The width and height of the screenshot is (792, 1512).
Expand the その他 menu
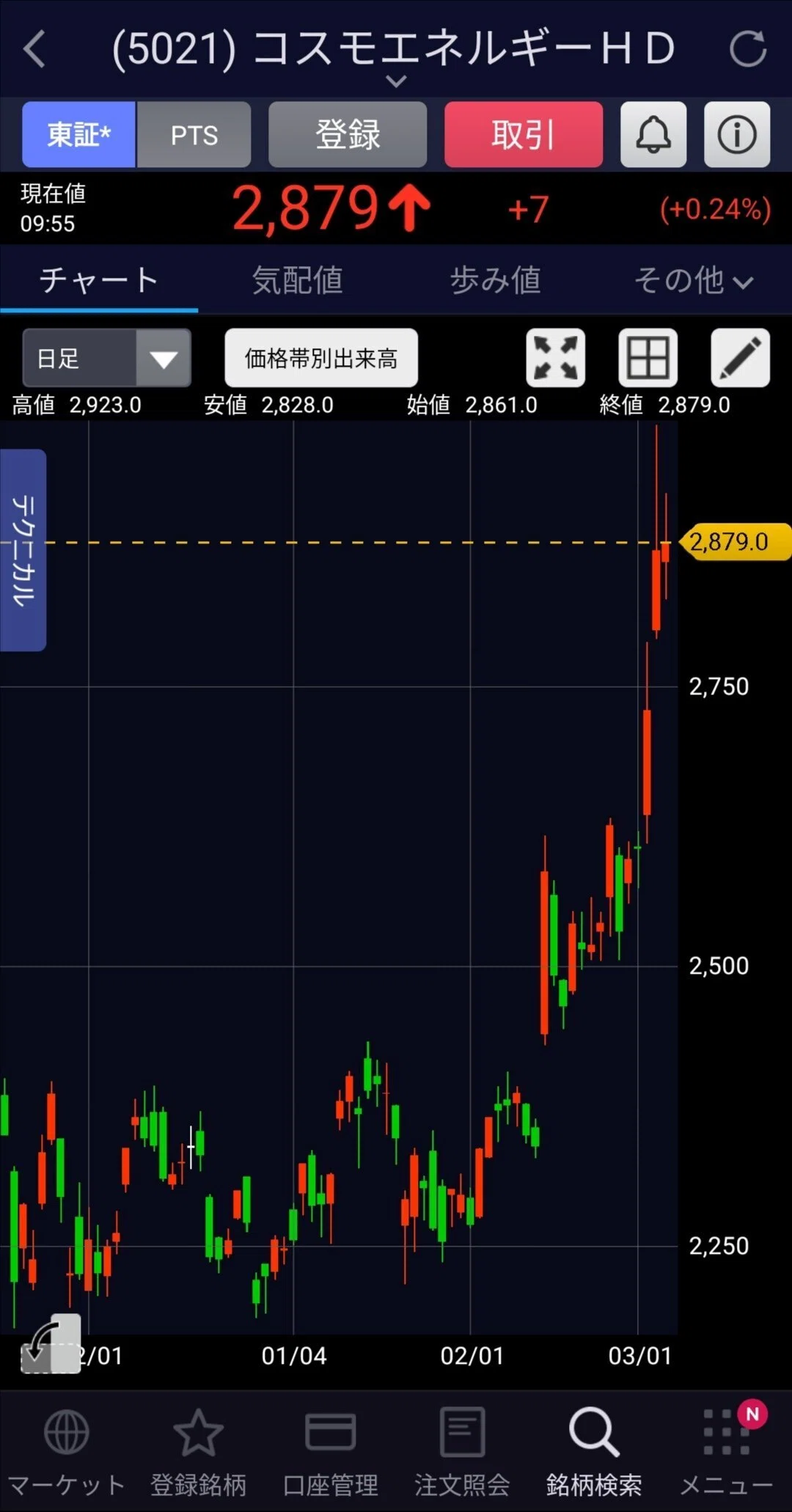[693, 280]
